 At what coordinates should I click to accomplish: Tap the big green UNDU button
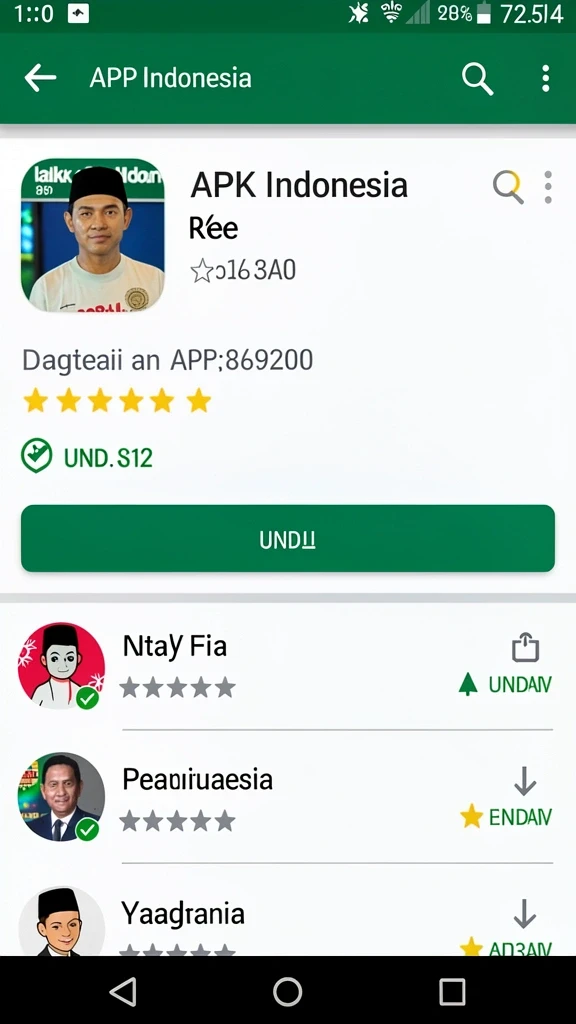click(x=288, y=538)
